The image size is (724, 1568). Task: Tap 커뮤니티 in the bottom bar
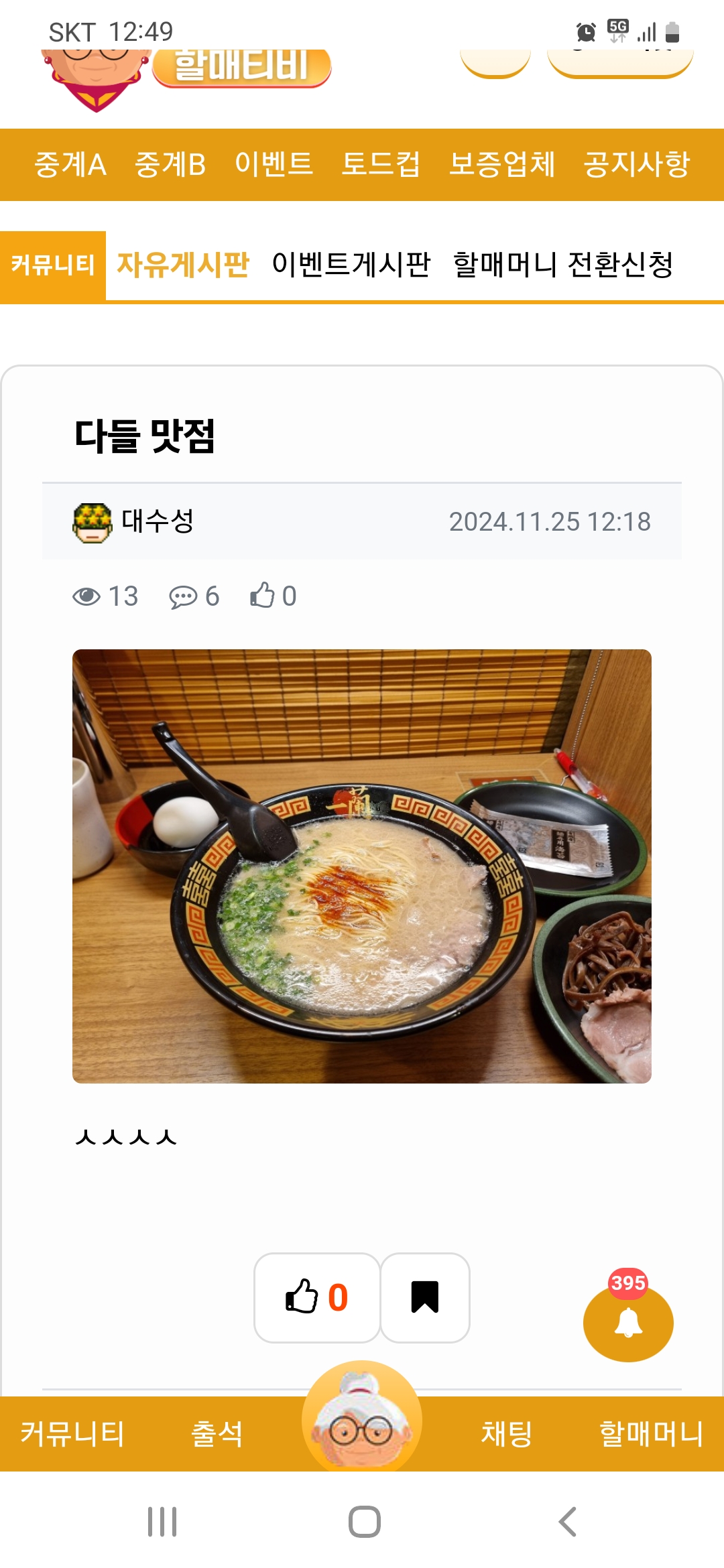tap(72, 1434)
